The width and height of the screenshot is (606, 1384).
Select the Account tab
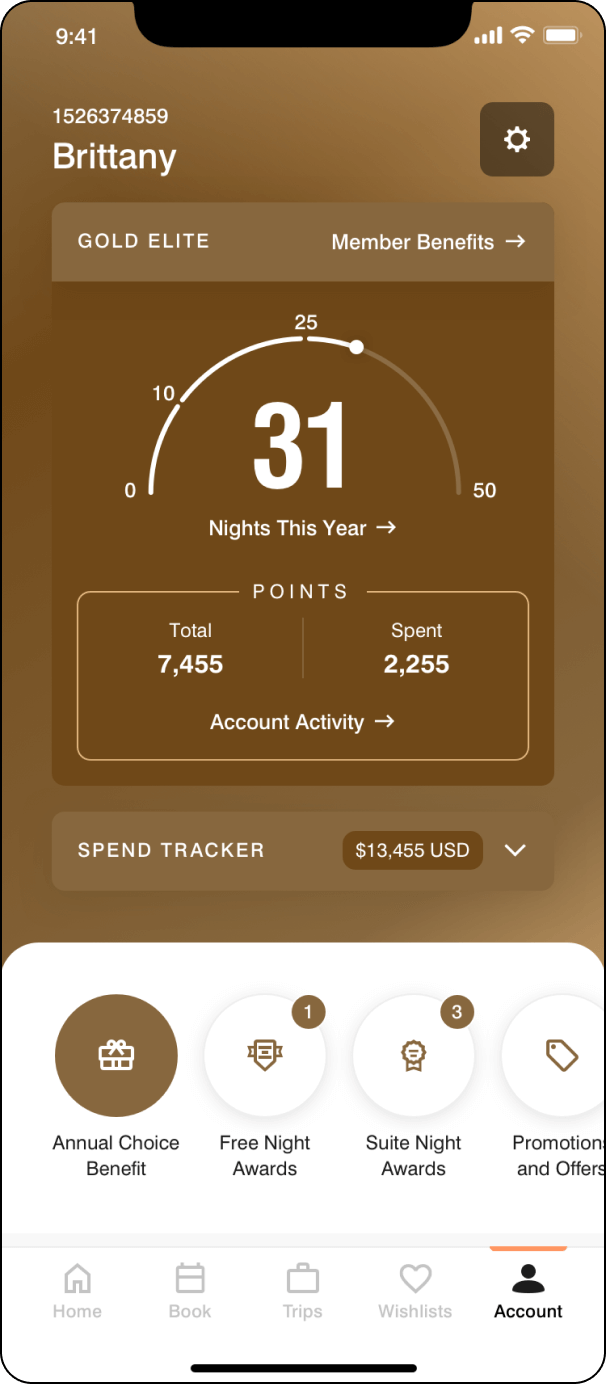[528, 1291]
